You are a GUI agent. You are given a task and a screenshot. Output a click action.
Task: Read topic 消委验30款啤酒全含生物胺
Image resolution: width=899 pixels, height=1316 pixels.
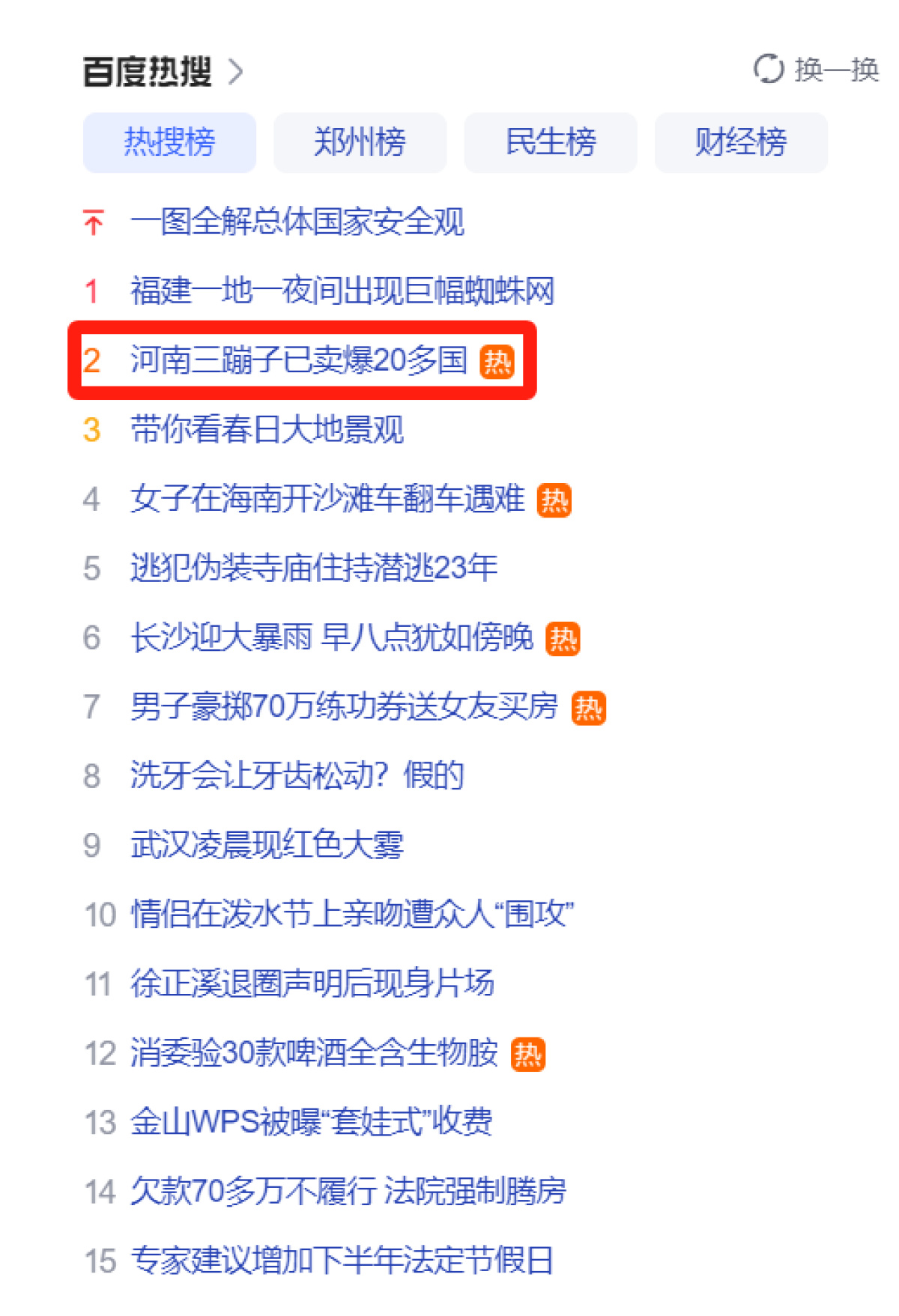pos(314,1053)
